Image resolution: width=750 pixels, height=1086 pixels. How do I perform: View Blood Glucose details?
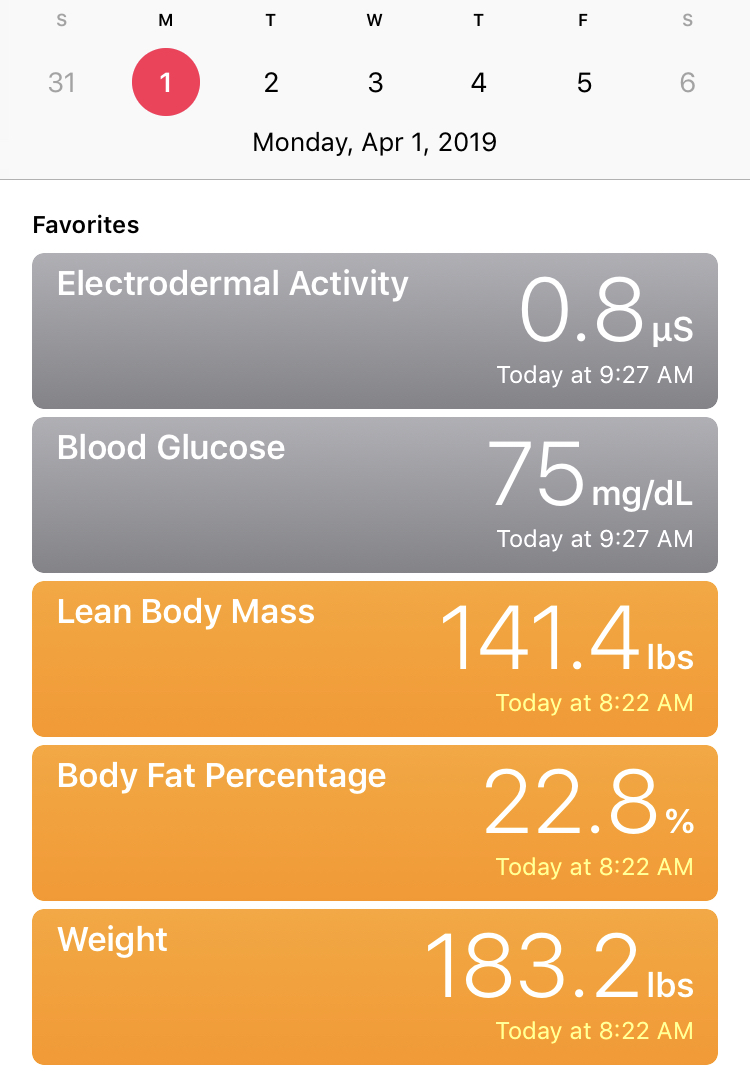click(375, 495)
